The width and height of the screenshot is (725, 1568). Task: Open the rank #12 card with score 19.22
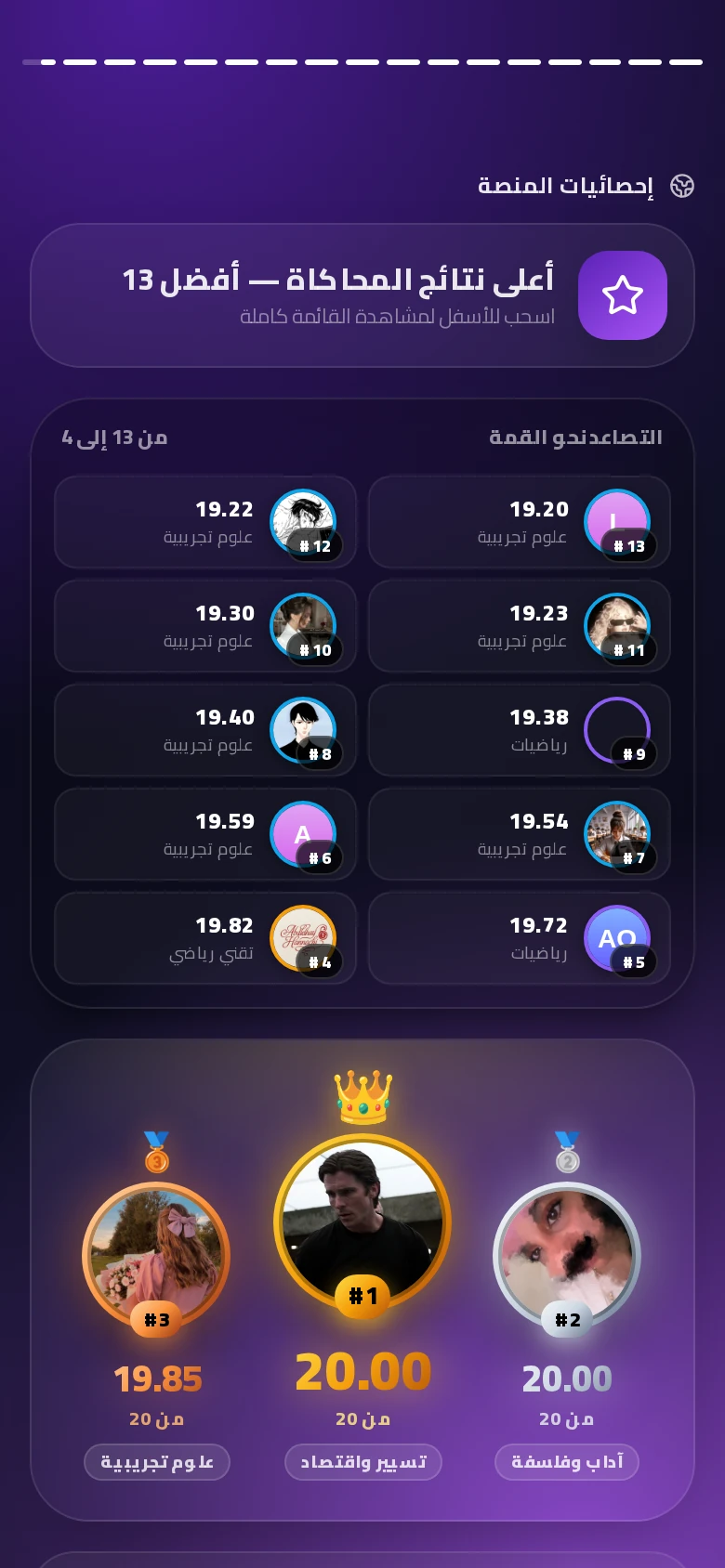coord(205,522)
